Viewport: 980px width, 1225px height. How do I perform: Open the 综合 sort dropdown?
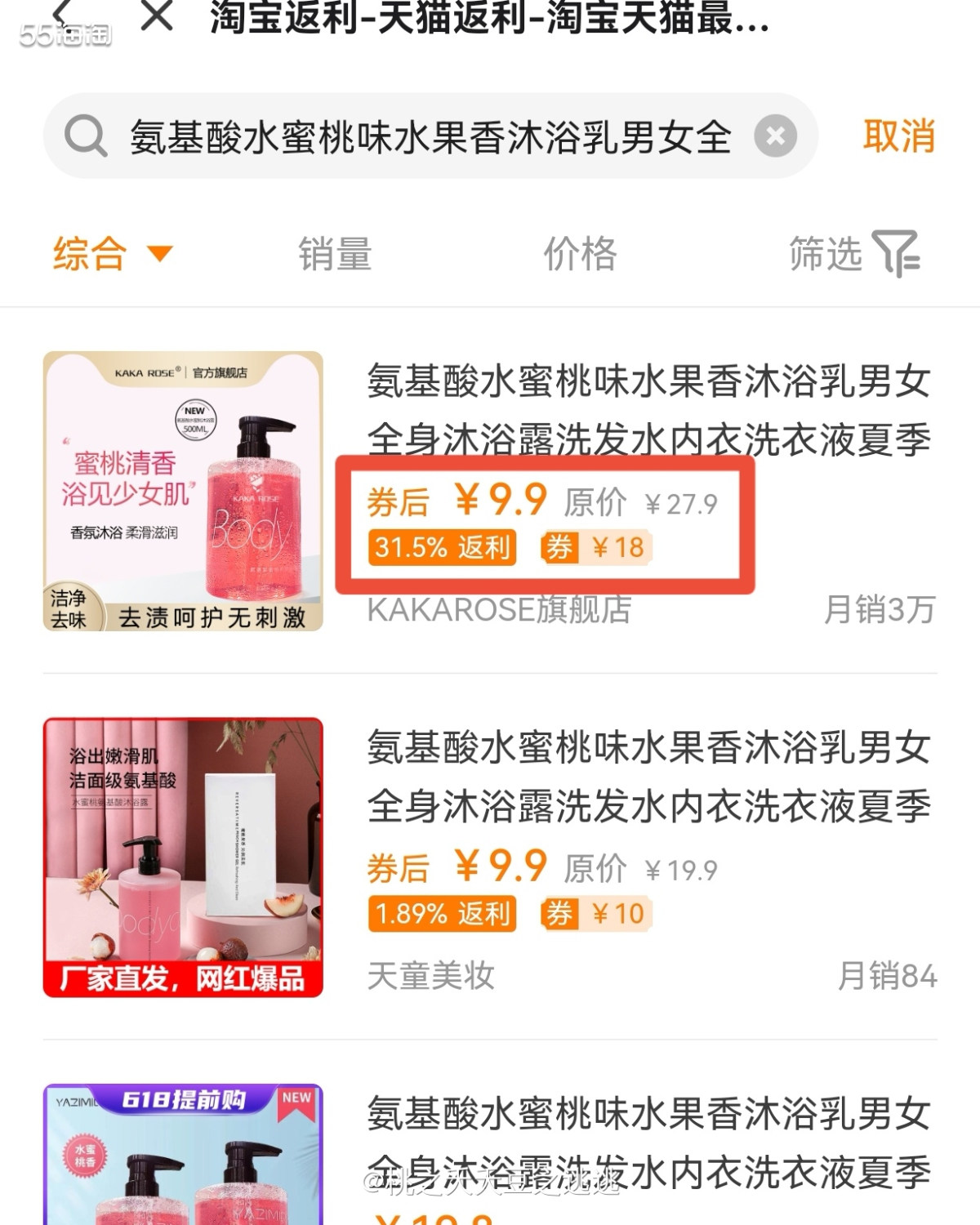click(113, 253)
